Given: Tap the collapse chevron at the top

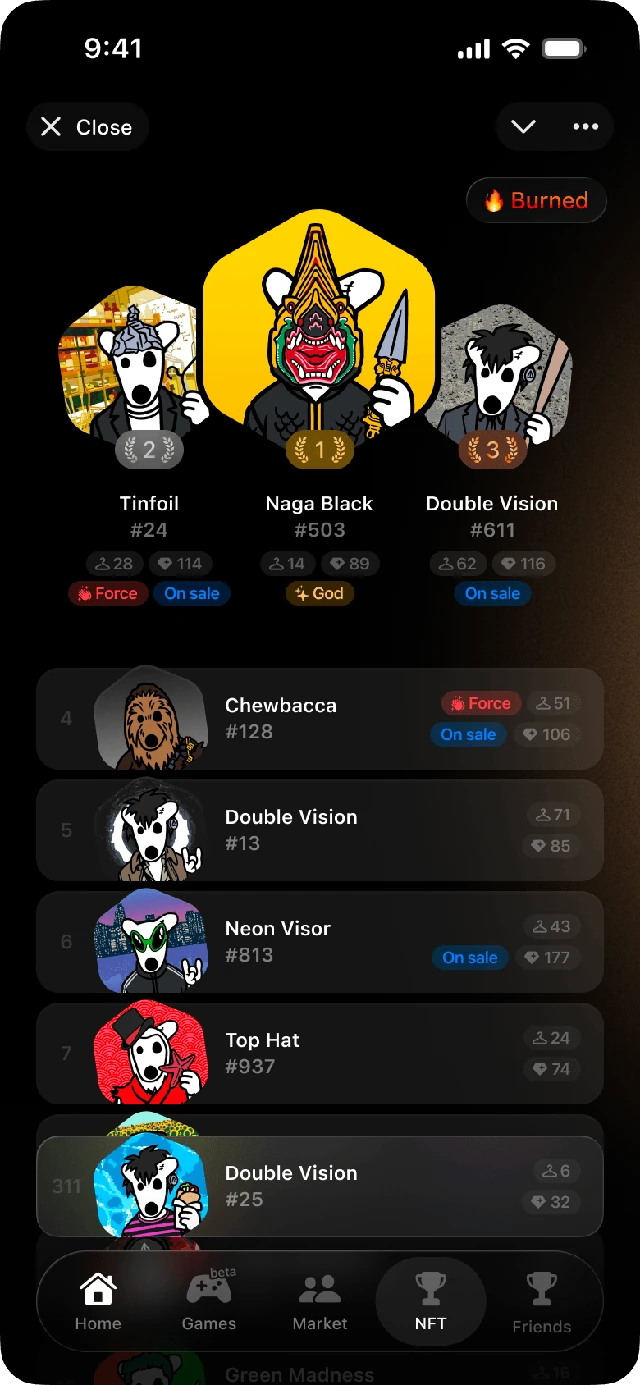Looking at the screenshot, I should (x=524, y=126).
